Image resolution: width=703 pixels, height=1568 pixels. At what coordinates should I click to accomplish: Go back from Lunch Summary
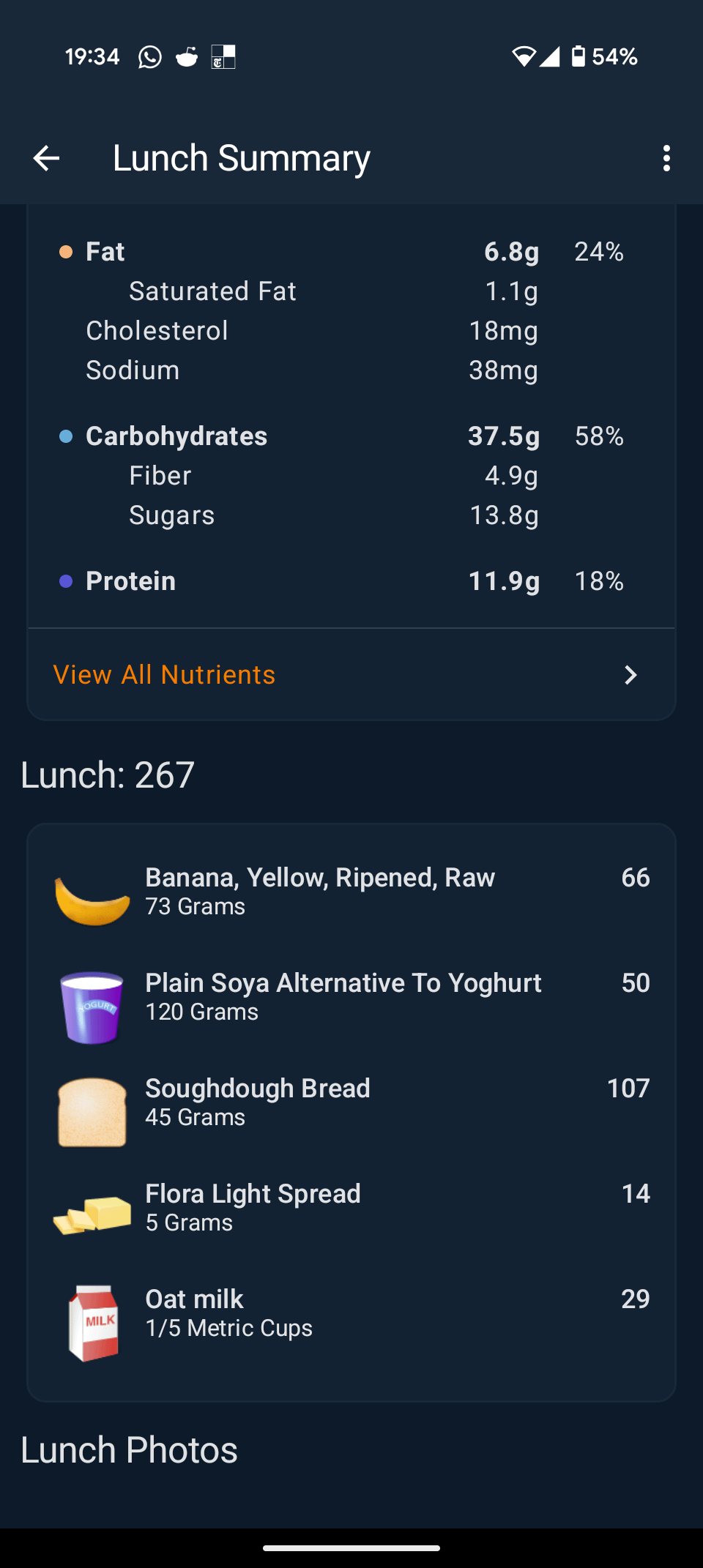(46, 158)
